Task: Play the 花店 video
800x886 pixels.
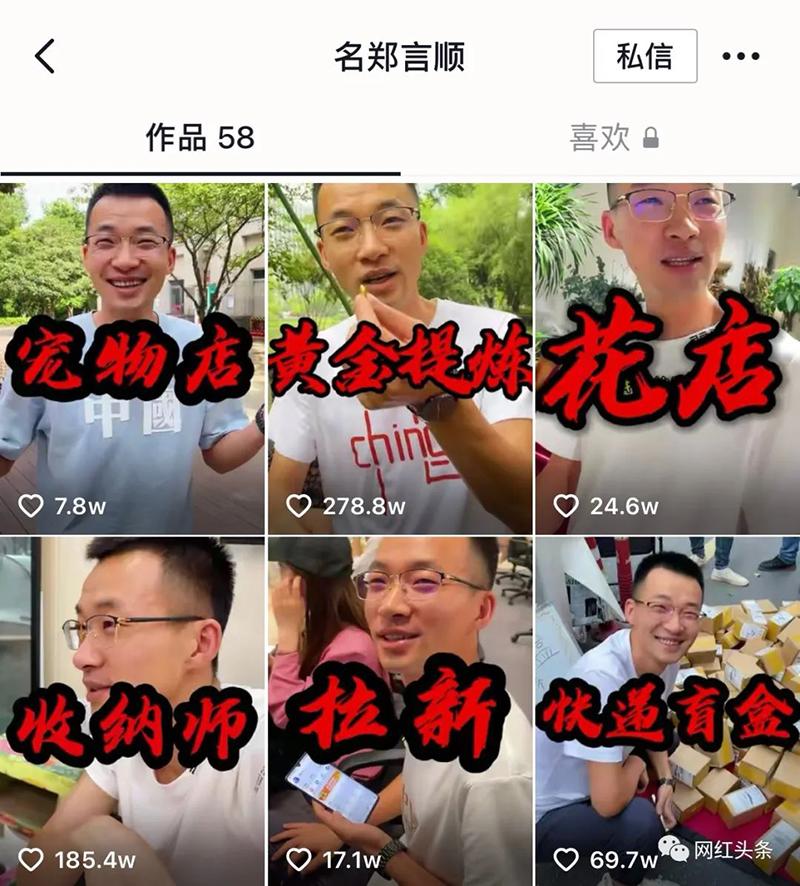Action: tap(667, 358)
